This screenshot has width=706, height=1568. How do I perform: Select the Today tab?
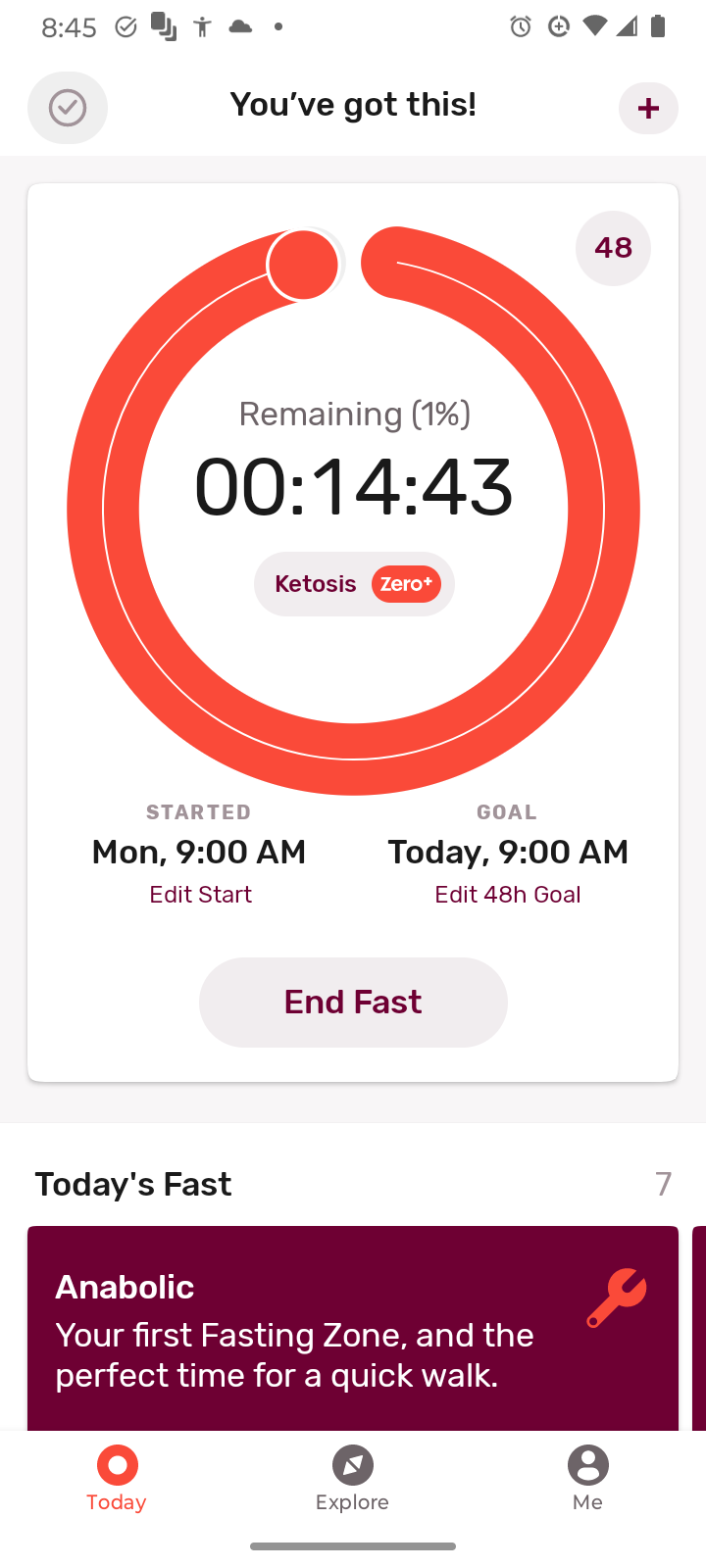pyautogui.click(x=117, y=1479)
